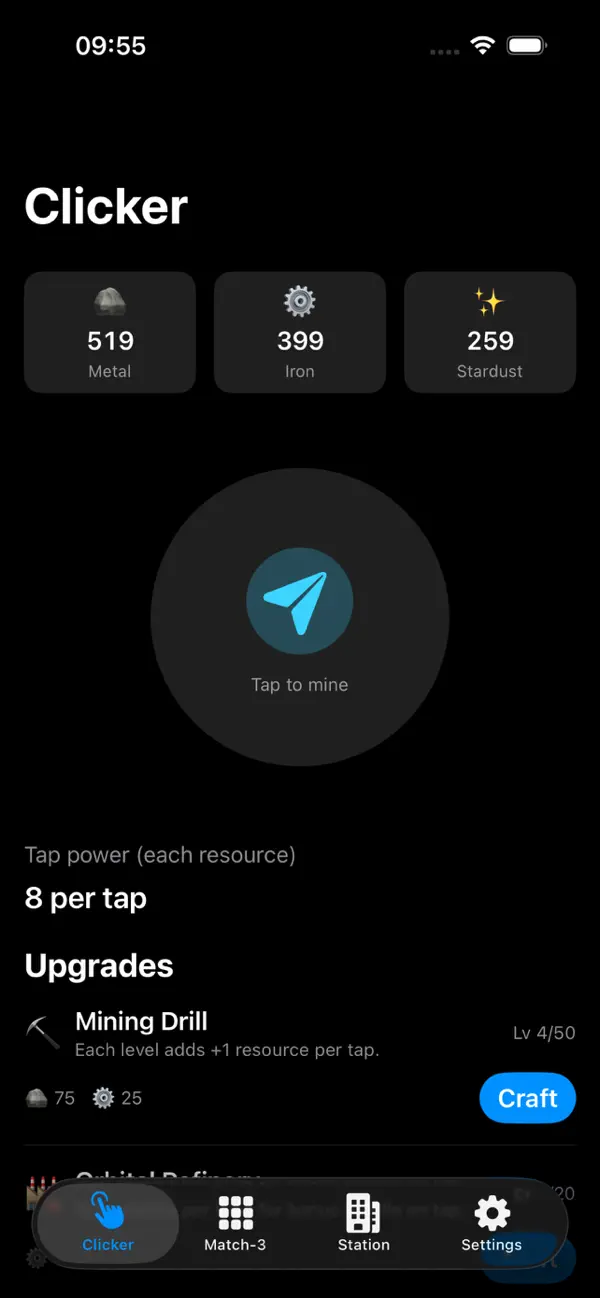Open the Station tab
The height and width of the screenshot is (1298, 600).
pyautogui.click(x=363, y=1223)
